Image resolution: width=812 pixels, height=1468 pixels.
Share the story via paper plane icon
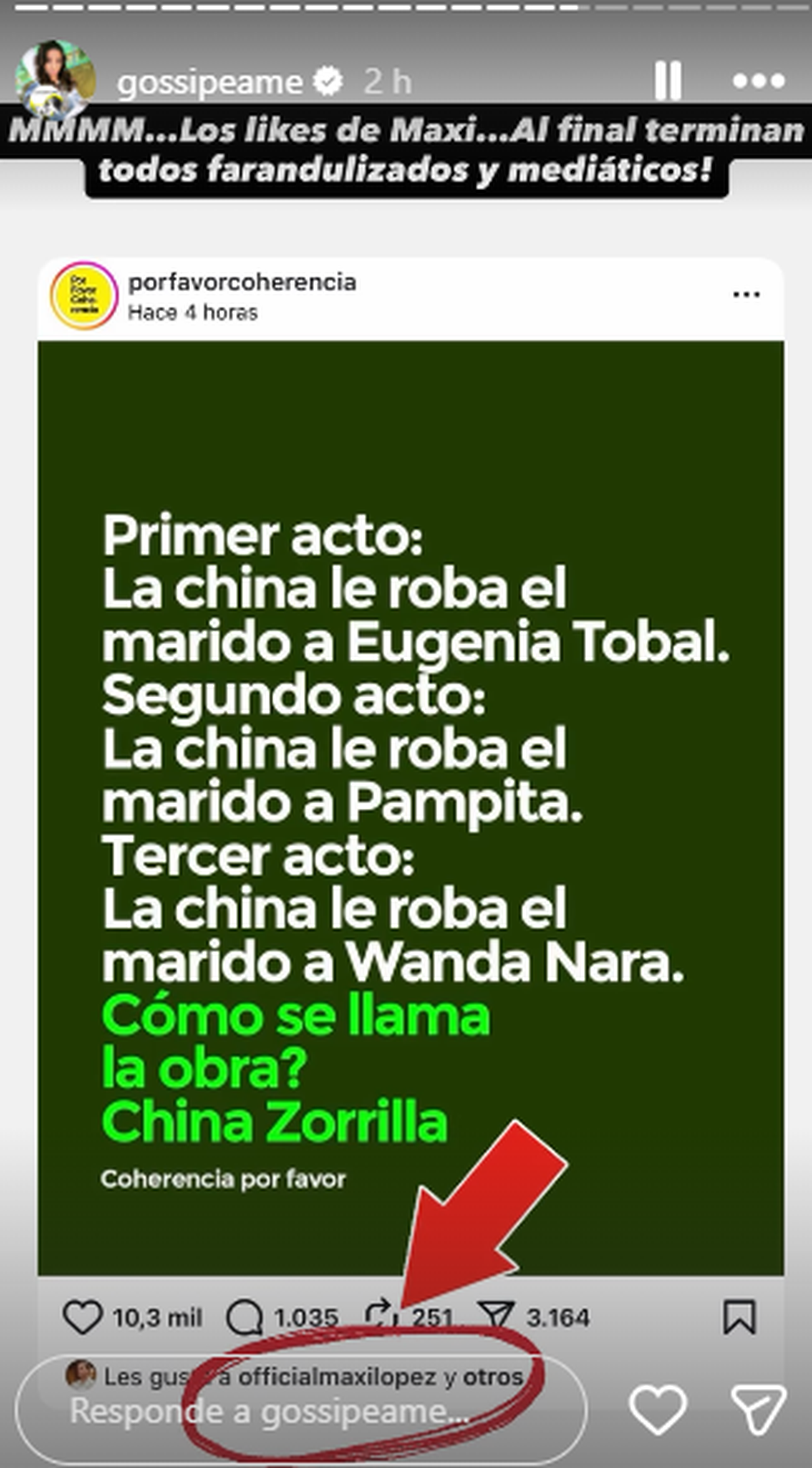(759, 1410)
